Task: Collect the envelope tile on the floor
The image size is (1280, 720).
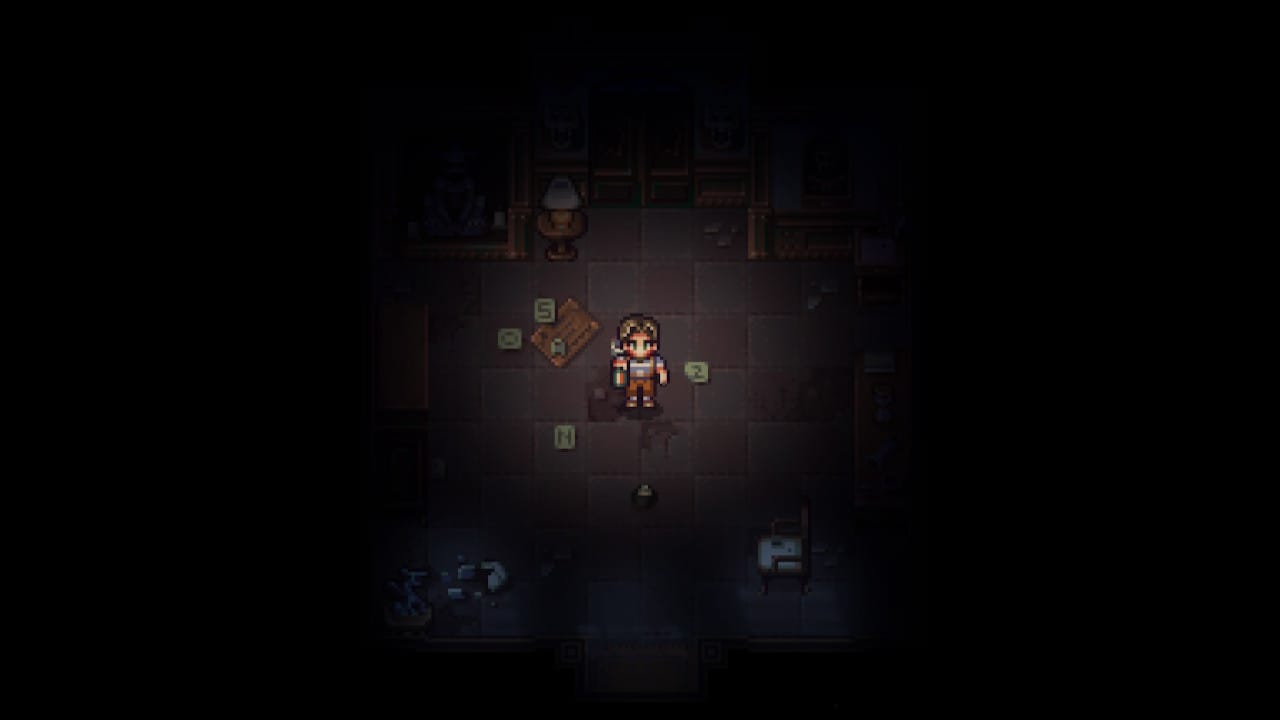Action: click(509, 339)
